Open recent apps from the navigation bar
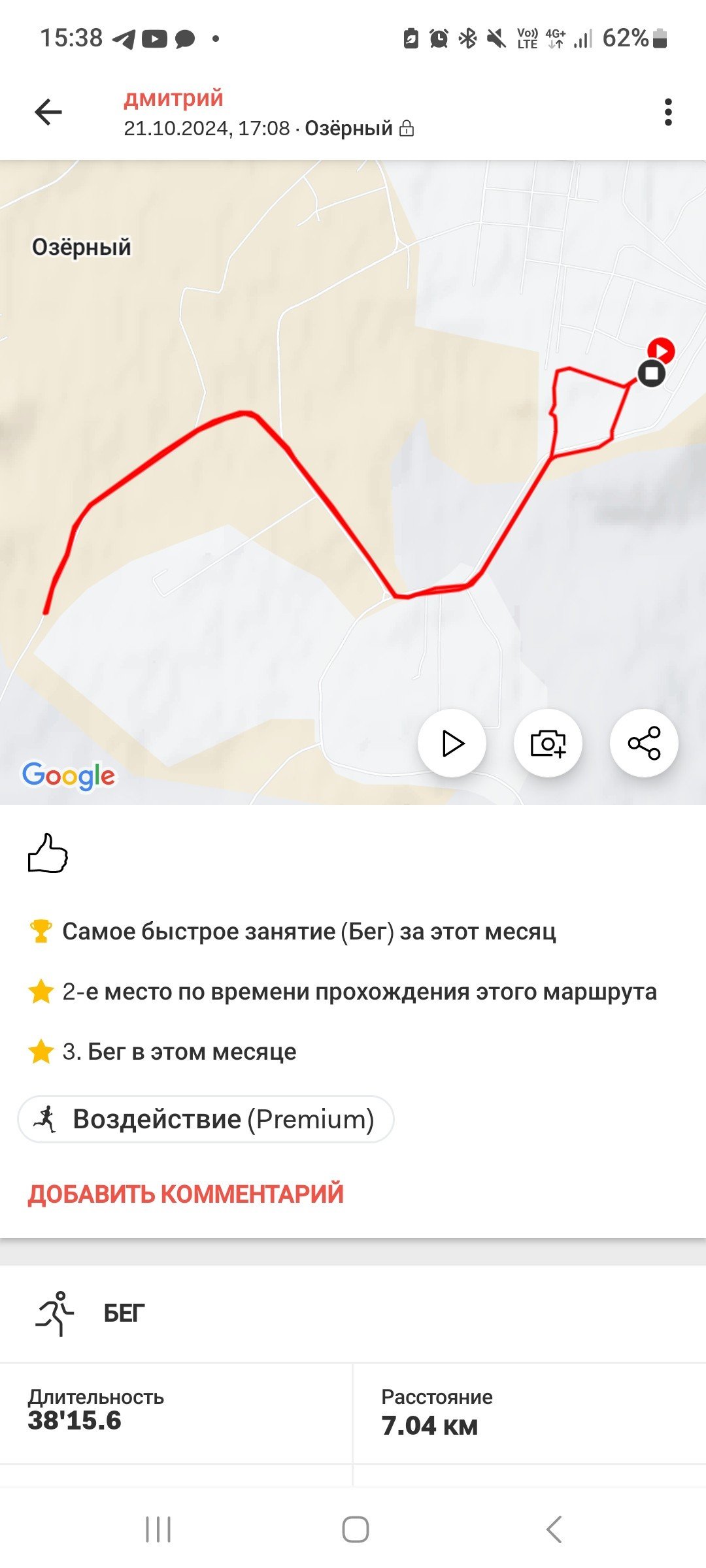The image size is (706, 1568). click(x=158, y=1529)
